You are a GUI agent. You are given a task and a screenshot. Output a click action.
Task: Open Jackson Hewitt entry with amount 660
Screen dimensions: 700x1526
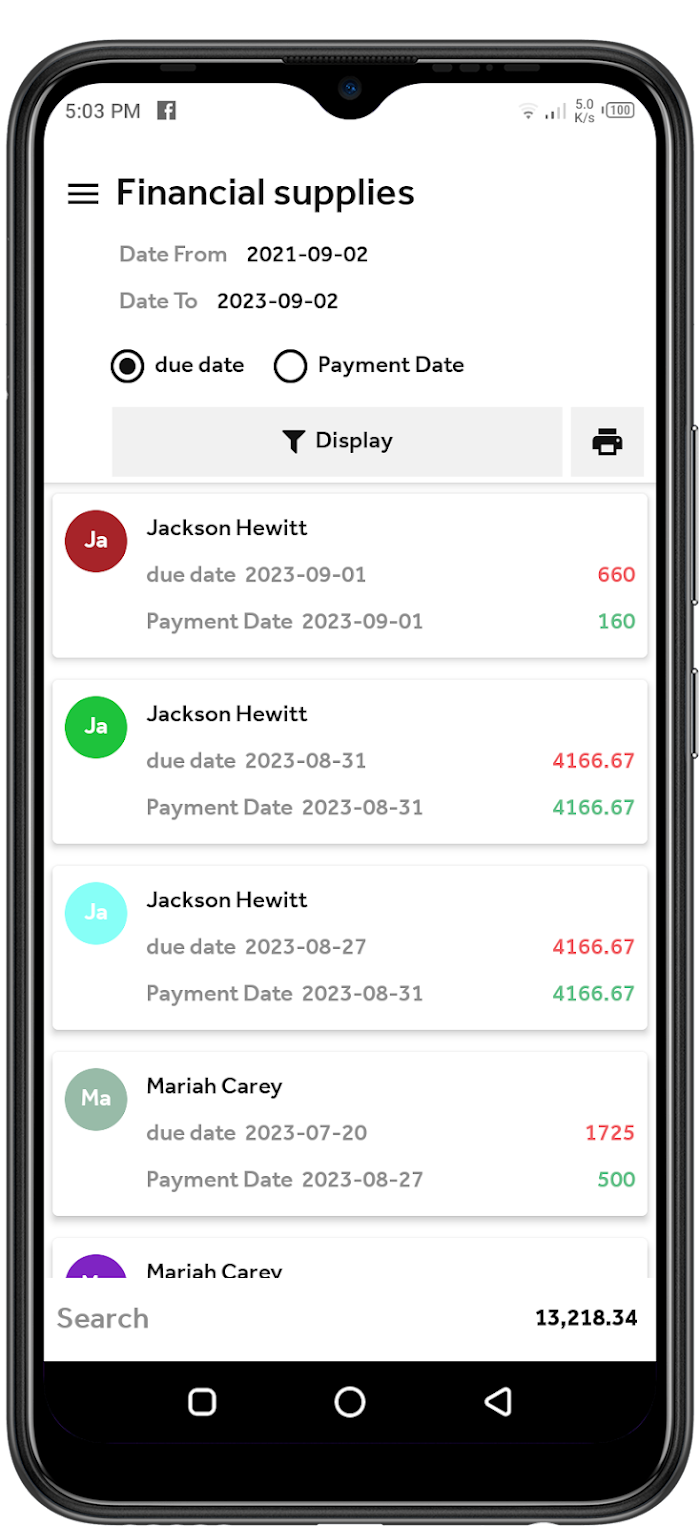point(349,574)
